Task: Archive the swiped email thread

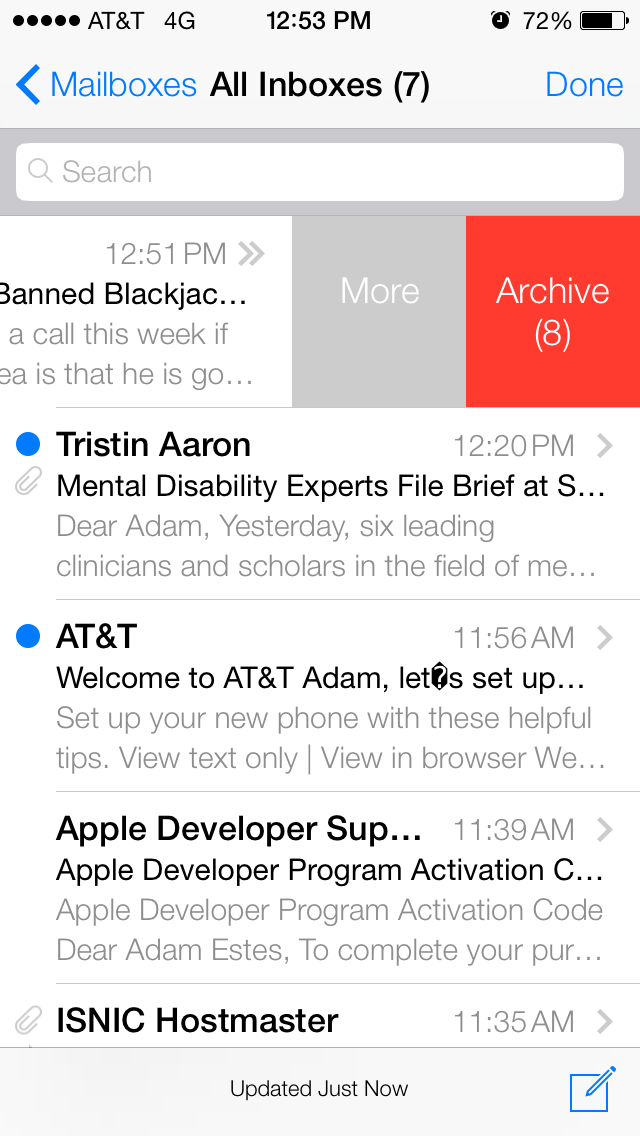Action: (553, 311)
